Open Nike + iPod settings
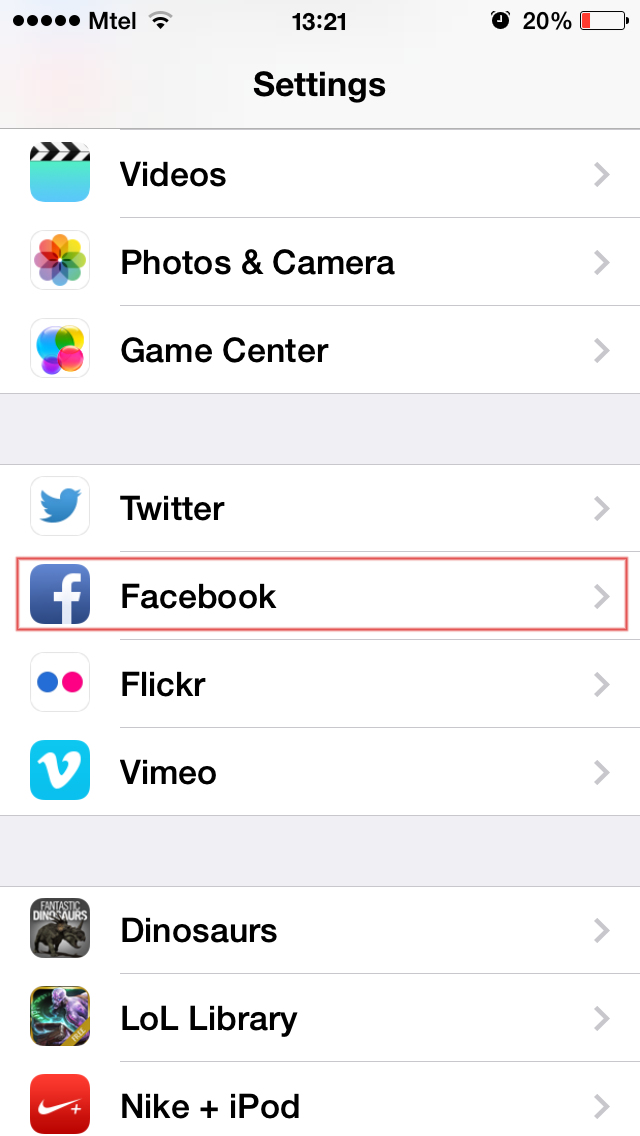 tap(320, 1105)
